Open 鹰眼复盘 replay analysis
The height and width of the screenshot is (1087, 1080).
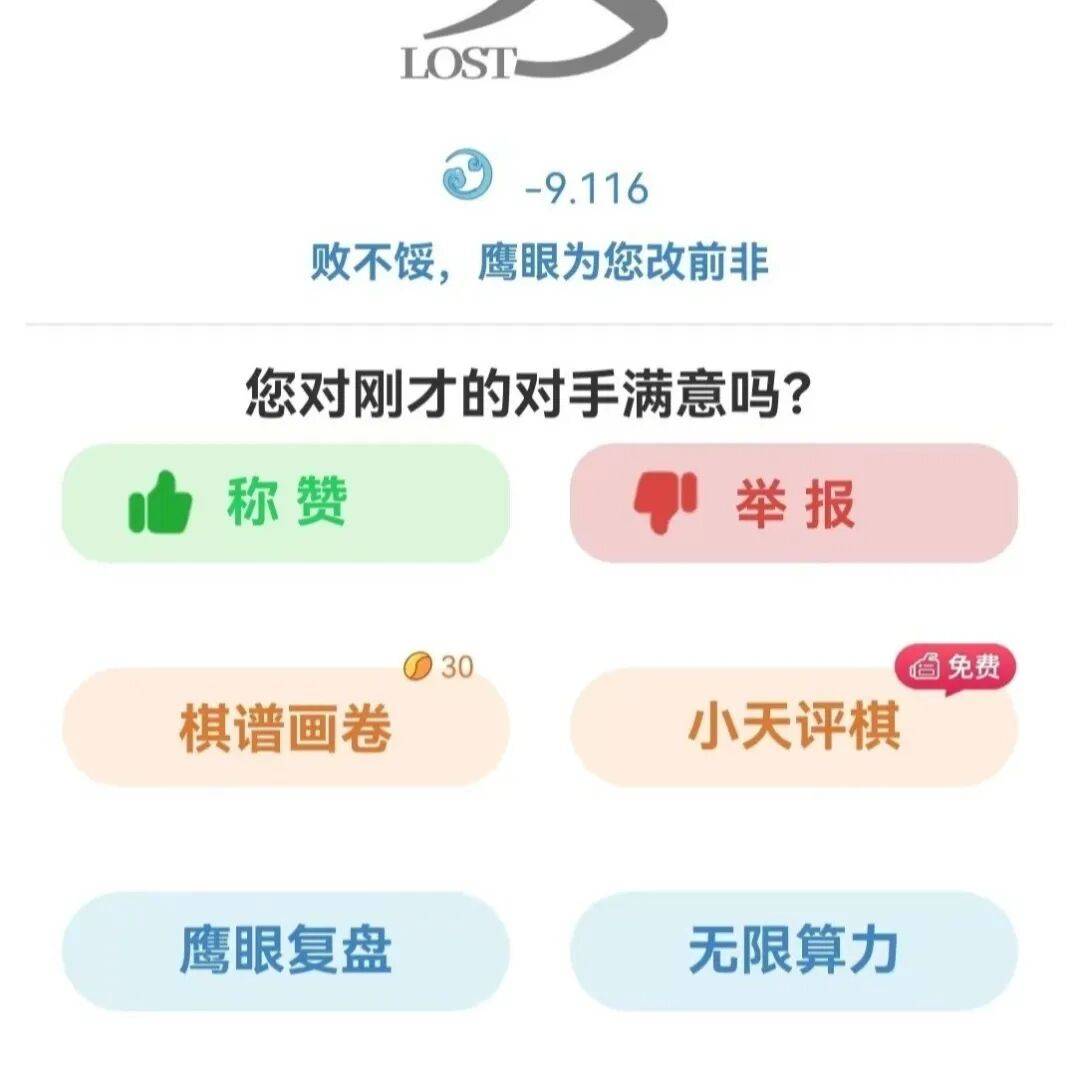(285, 951)
